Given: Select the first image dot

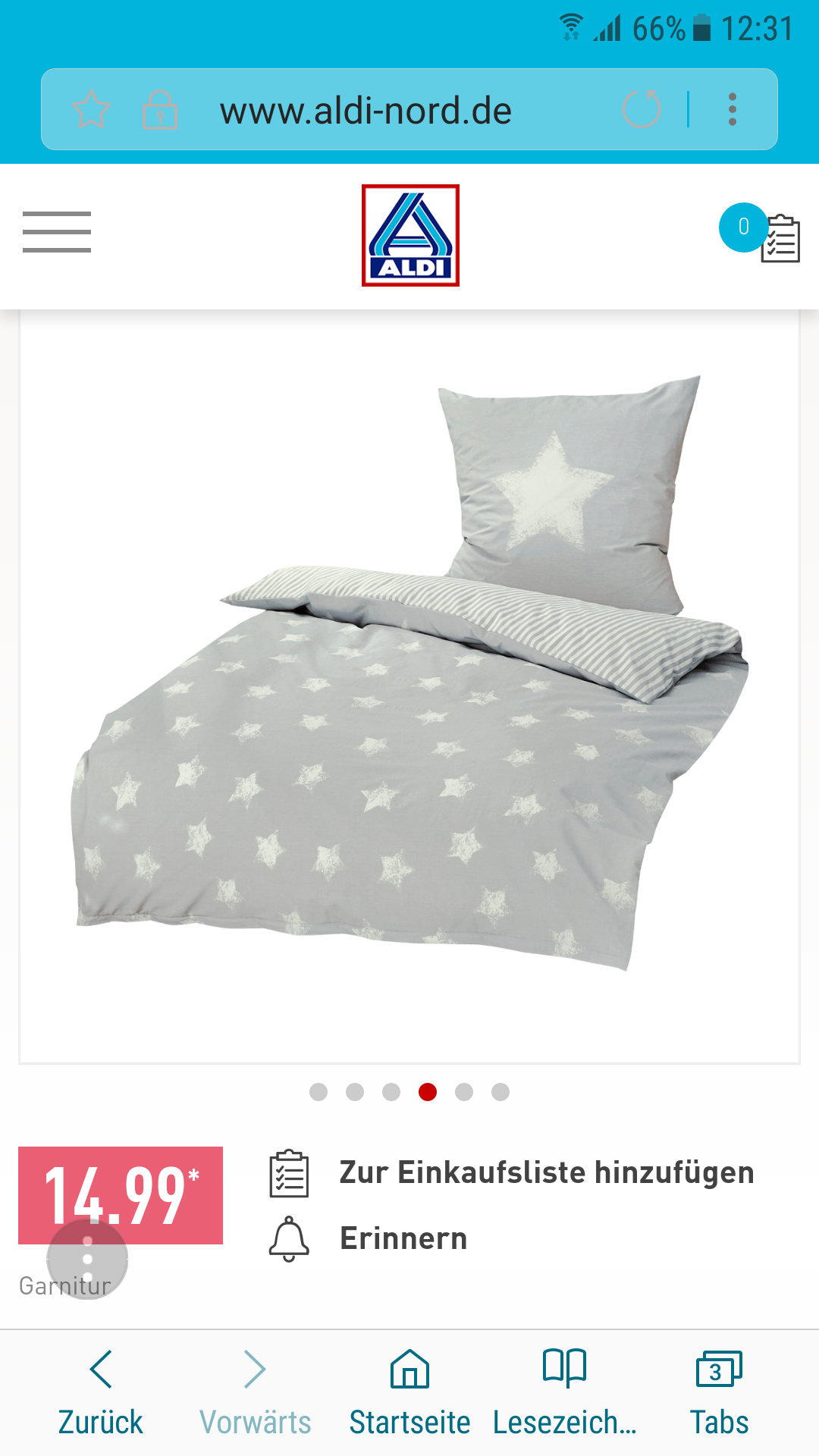Looking at the screenshot, I should tap(318, 1091).
